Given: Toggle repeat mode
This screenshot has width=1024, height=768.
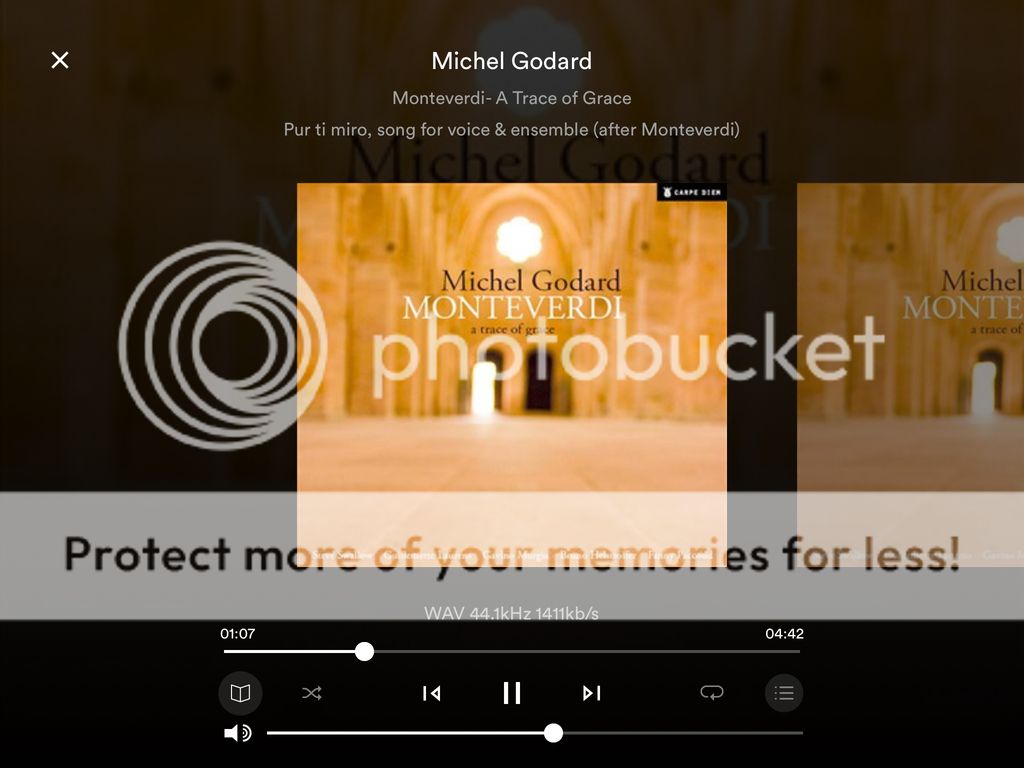Looking at the screenshot, I should 711,692.
